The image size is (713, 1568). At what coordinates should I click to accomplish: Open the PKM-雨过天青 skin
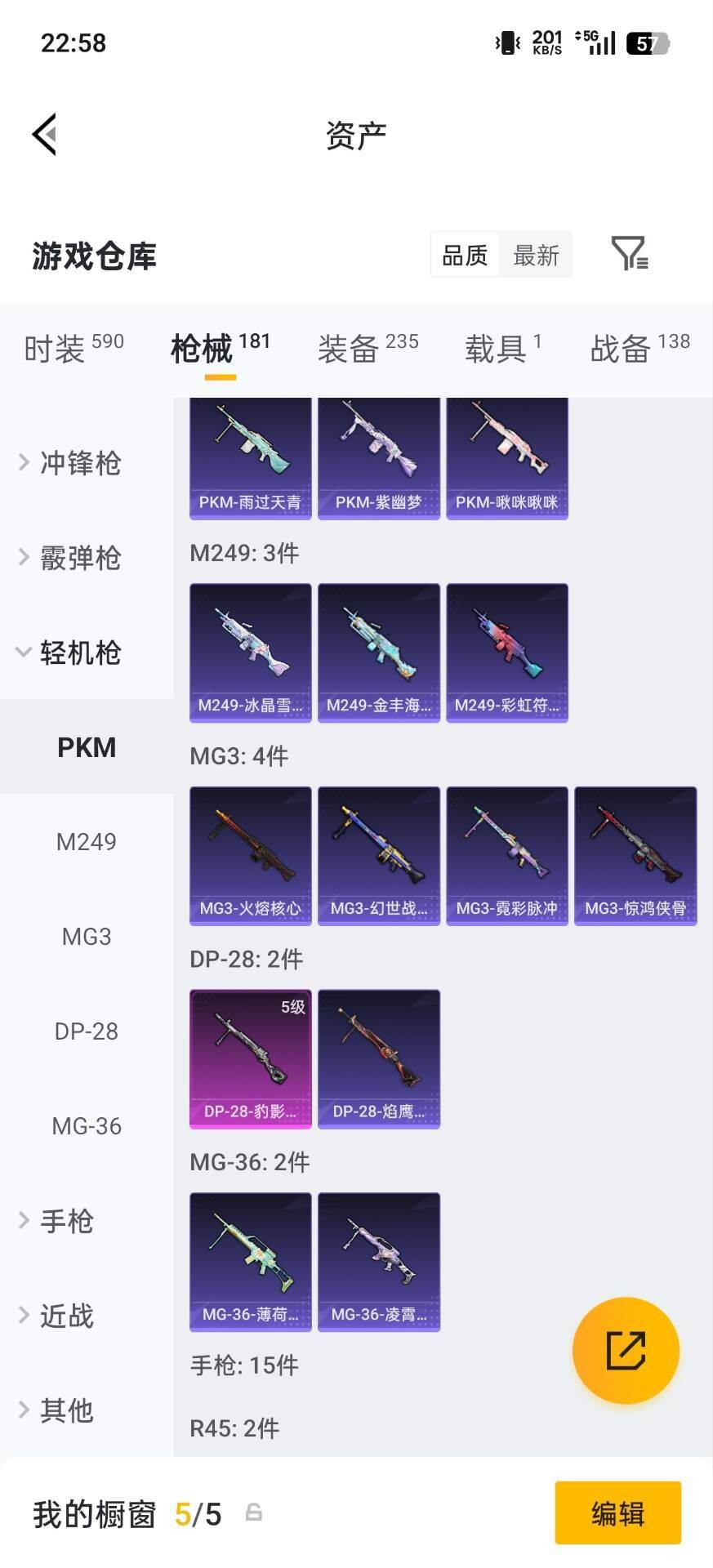pyautogui.click(x=251, y=458)
